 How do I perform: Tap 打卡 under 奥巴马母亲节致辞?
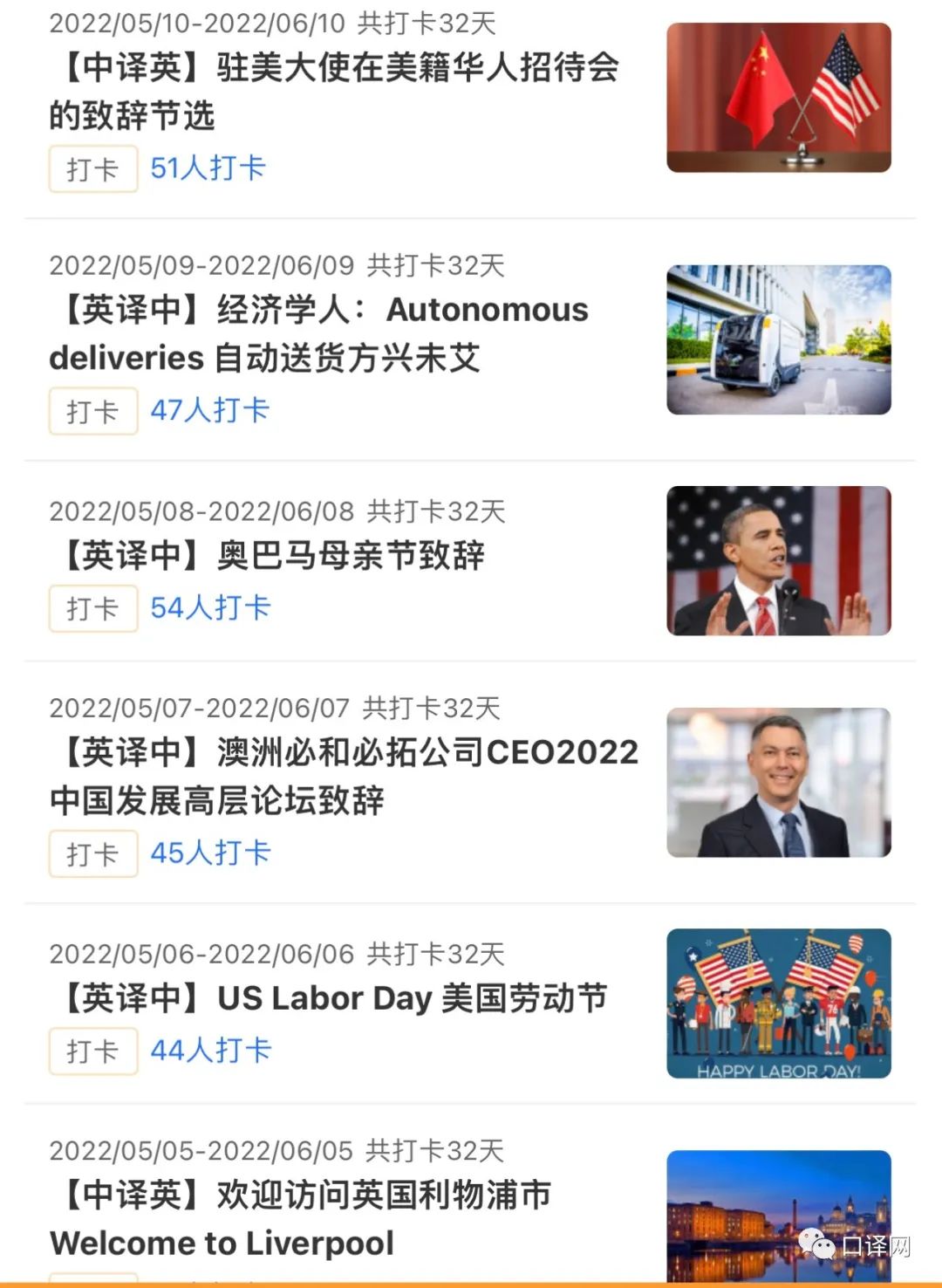tap(92, 608)
